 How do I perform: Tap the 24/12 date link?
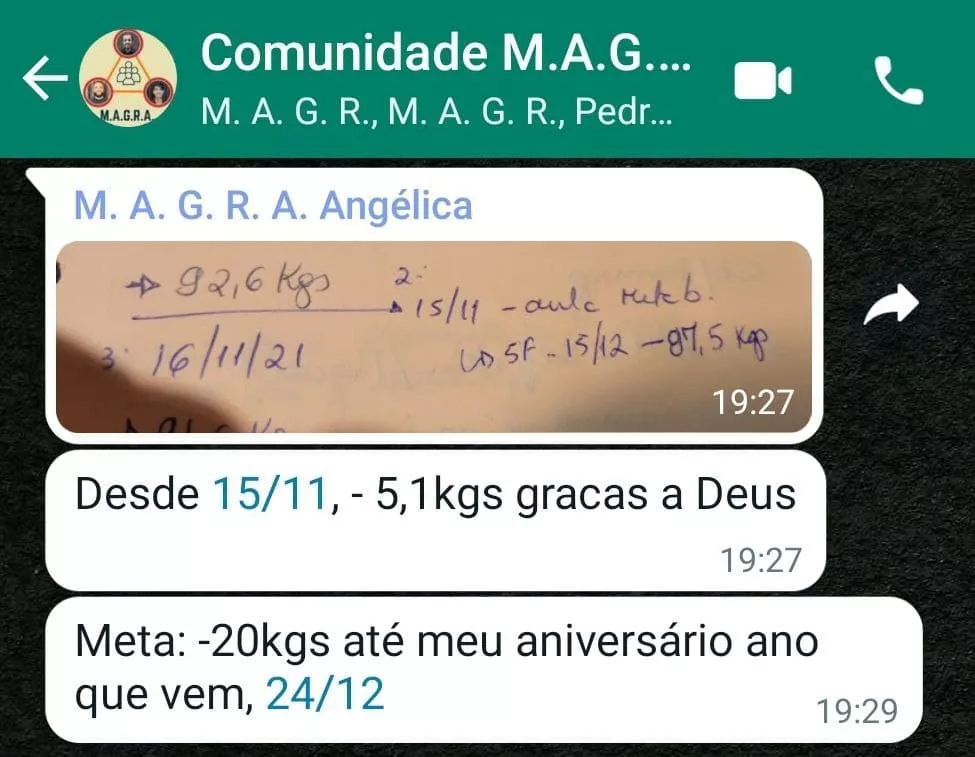(x=325, y=694)
